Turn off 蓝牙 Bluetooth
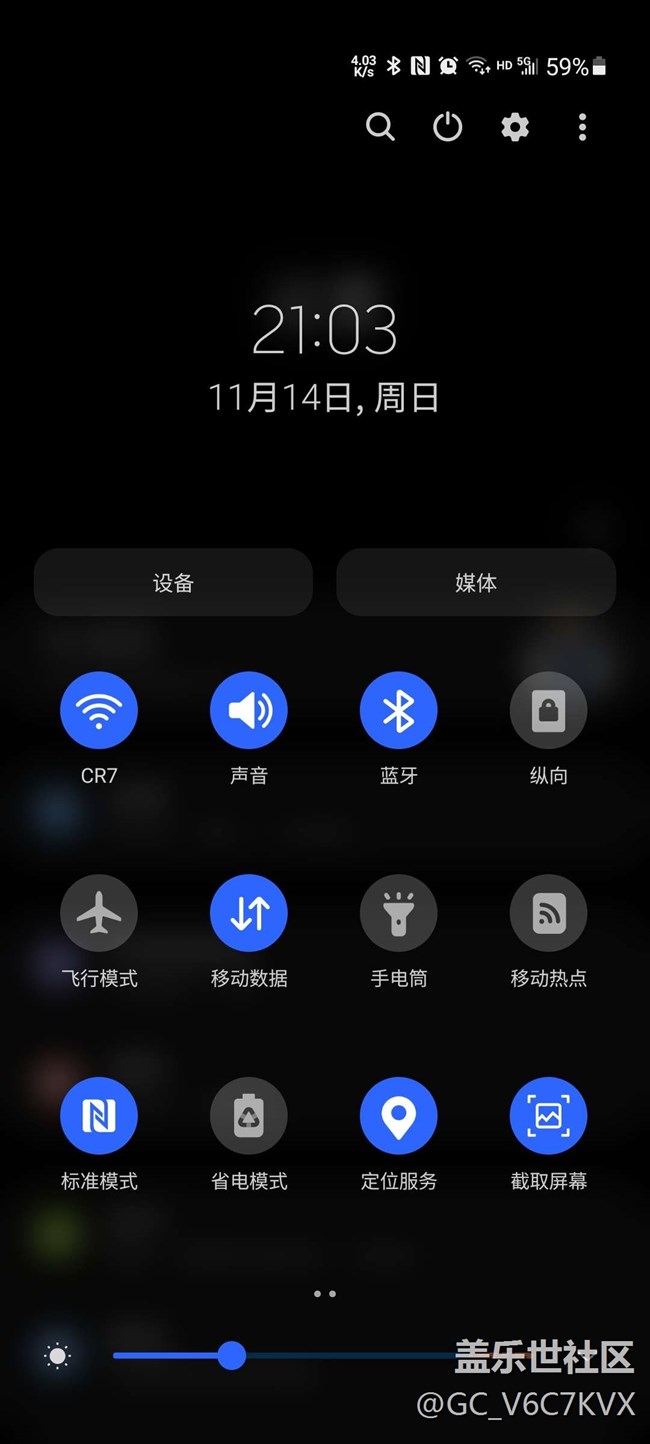The height and width of the screenshot is (1444, 650). (x=399, y=711)
